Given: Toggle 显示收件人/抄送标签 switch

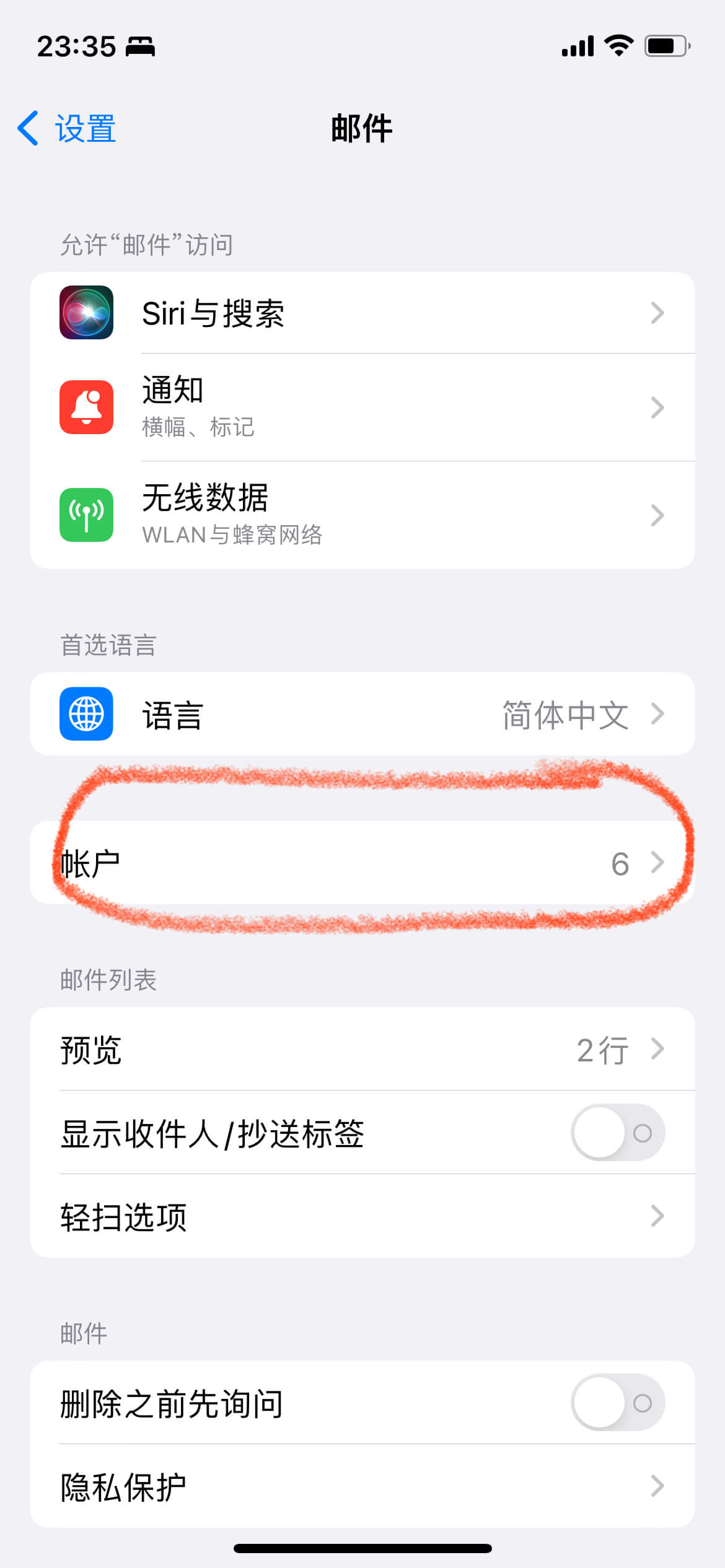Looking at the screenshot, I should coord(617,1133).
